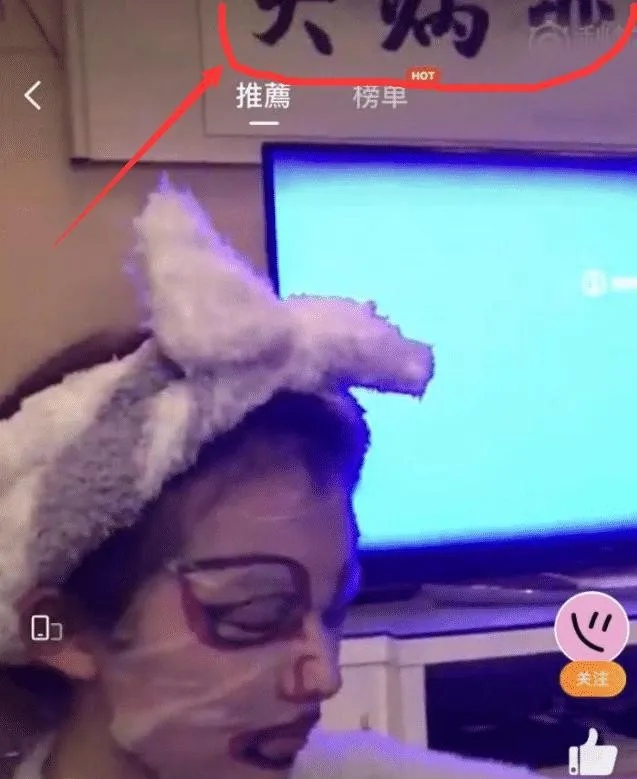The image size is (637, 779).
Task: Switch to the 推薦 tab
Action: point(263,97)
